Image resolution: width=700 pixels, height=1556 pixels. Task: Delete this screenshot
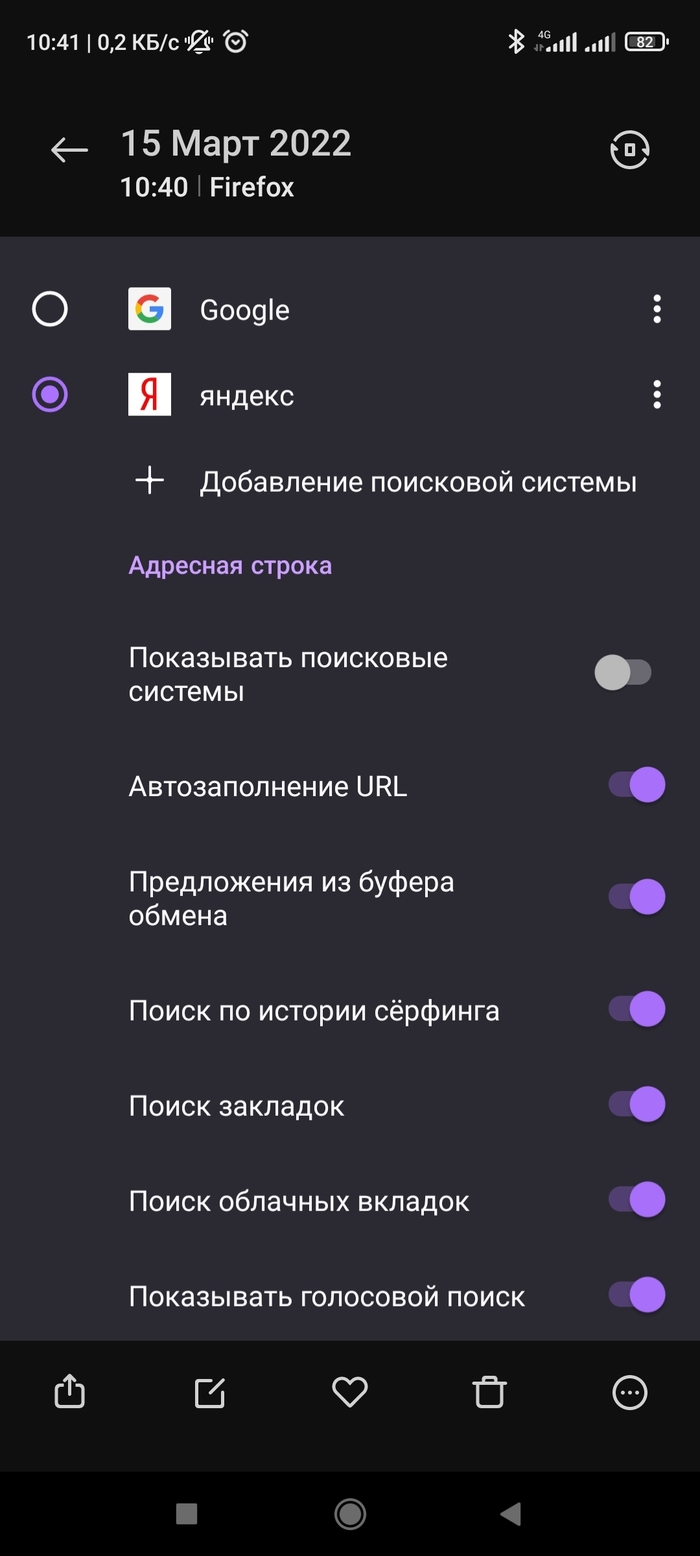[x=489, y=1391]
